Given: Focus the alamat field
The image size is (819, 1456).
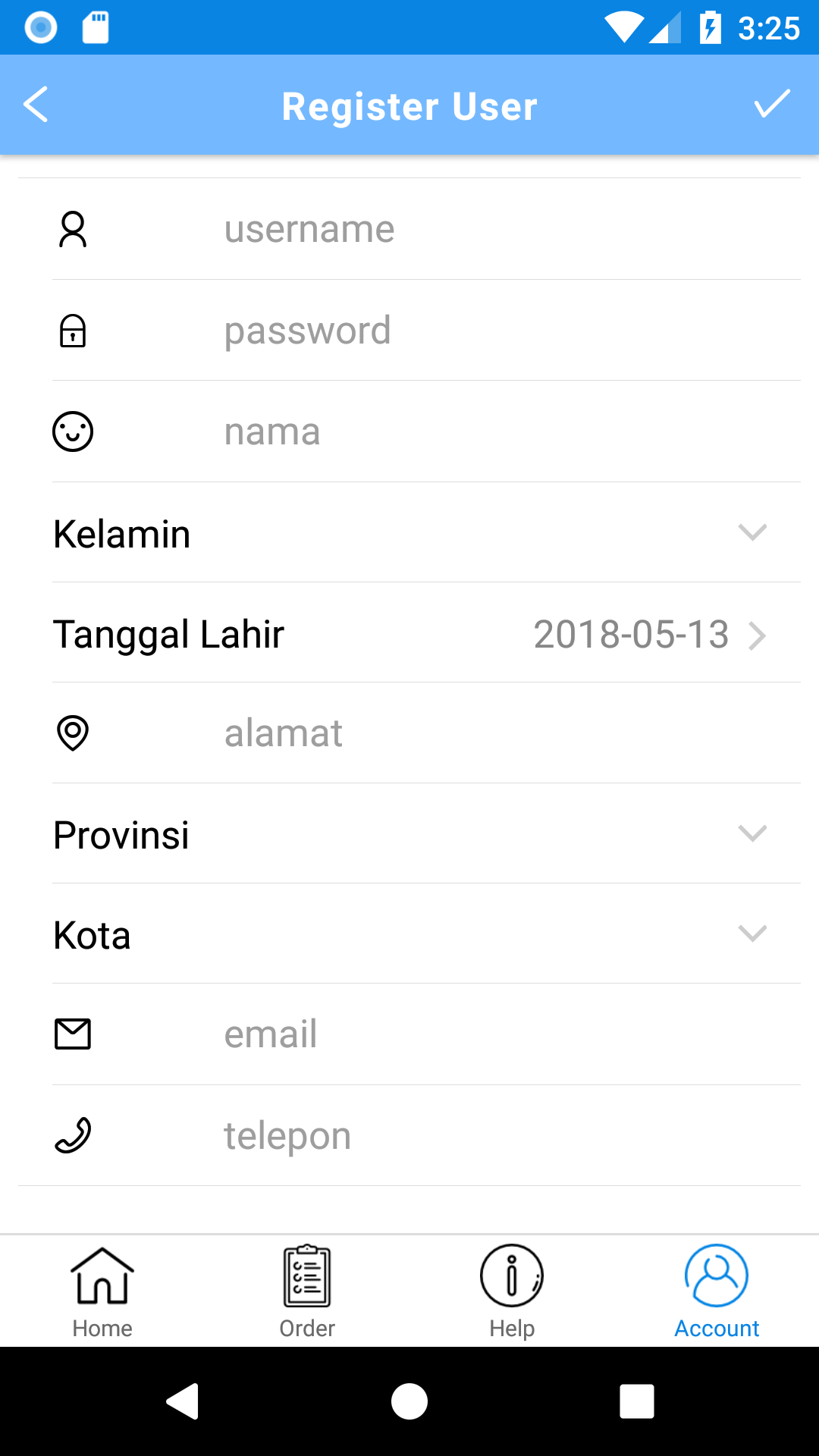Looking at the screenshot, I should 500,733.
